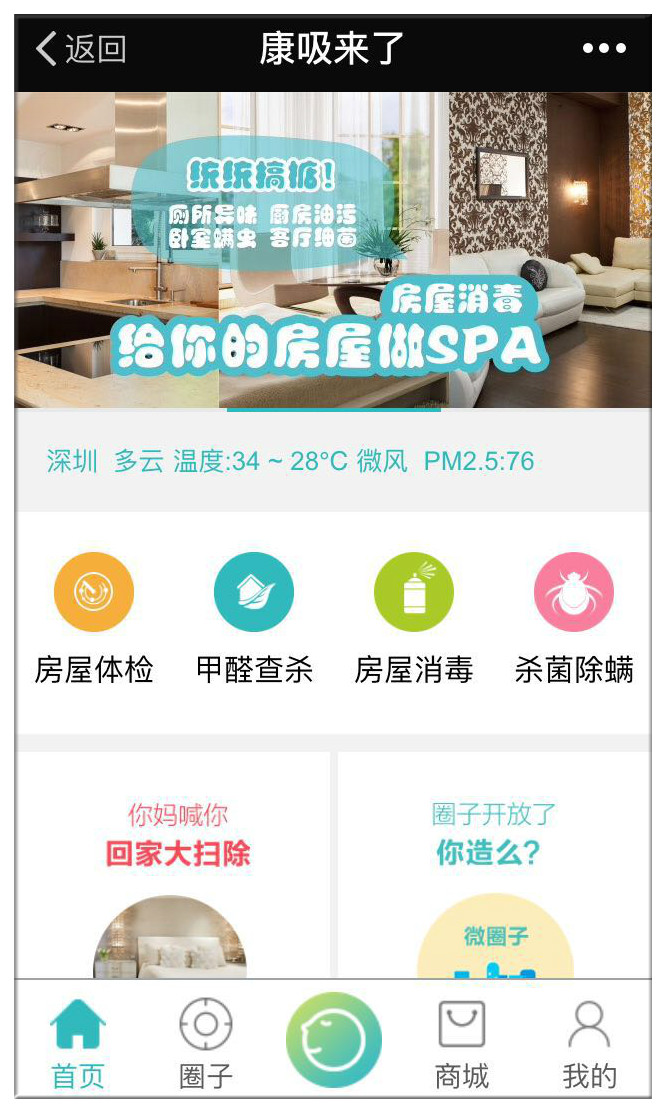Switch to the 首页 tab
Screen dimensions: 666x1113
(78, 1045)
